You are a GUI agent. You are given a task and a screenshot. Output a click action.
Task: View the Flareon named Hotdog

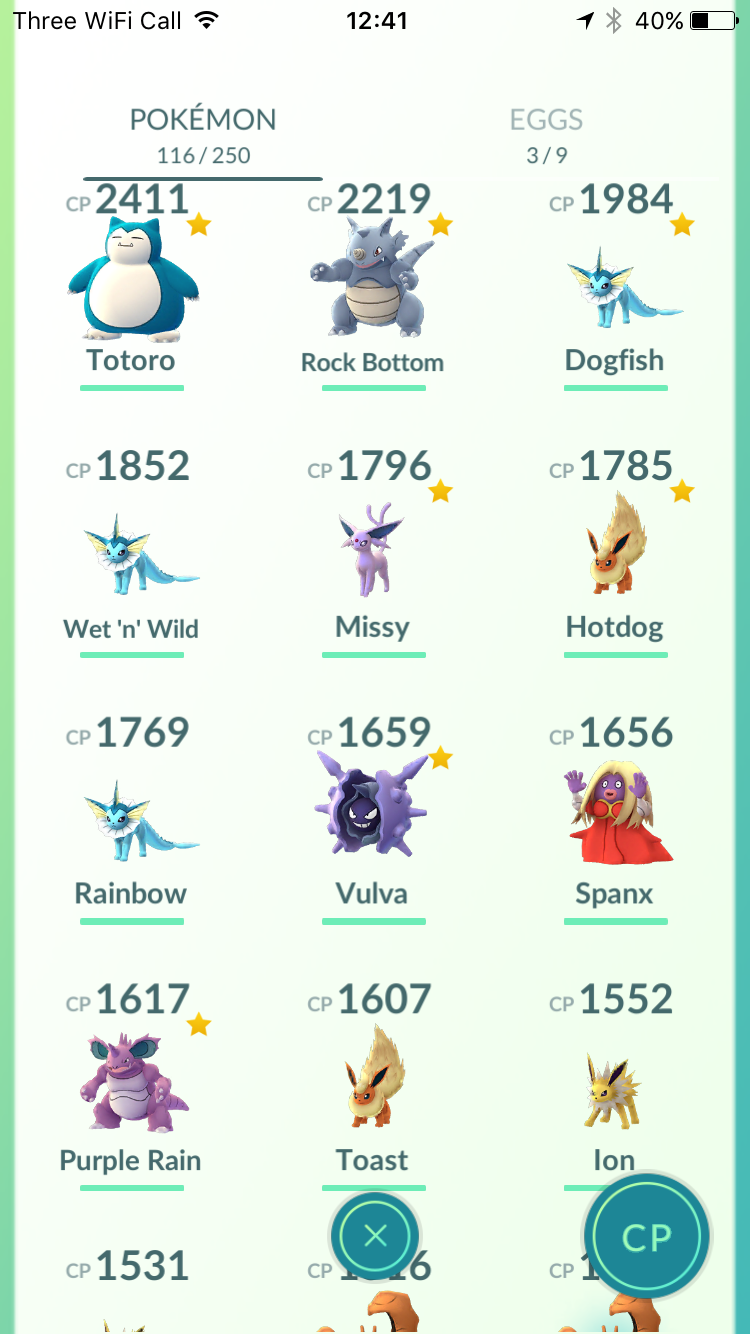pyautogui.click(x=615, y=550)
